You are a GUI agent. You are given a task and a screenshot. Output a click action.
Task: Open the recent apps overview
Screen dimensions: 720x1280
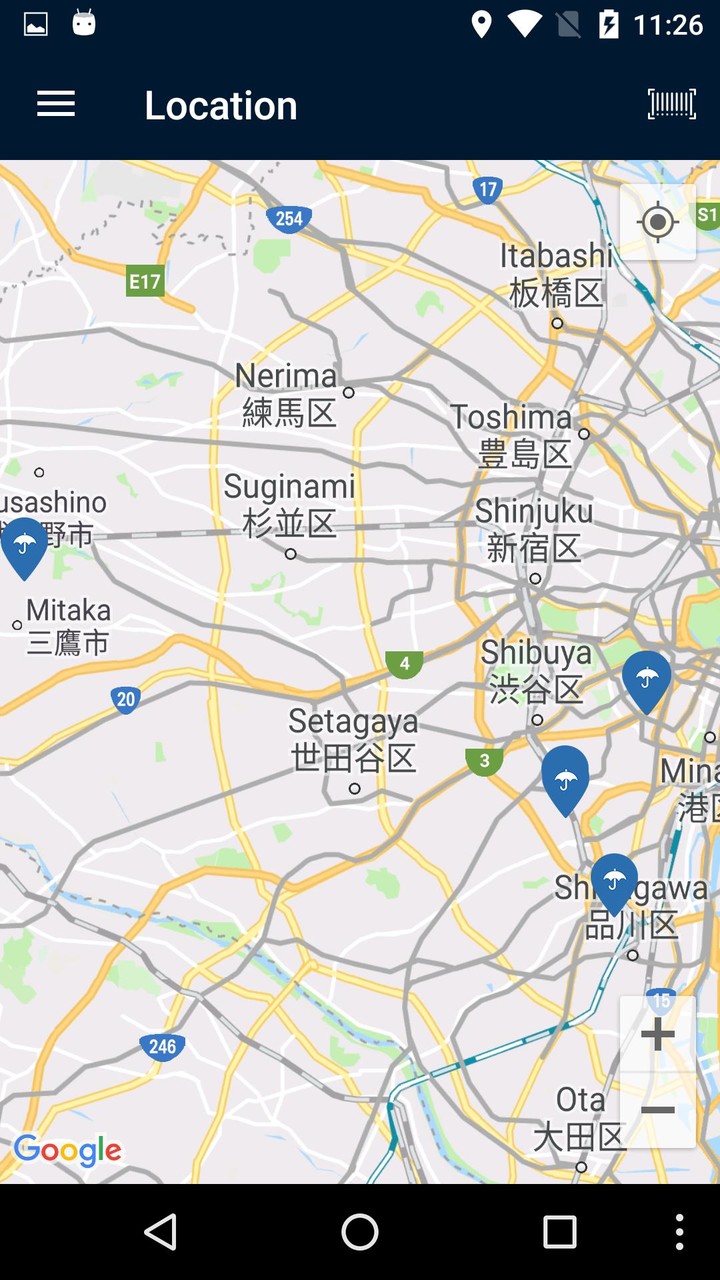(x=559, y=1232)
